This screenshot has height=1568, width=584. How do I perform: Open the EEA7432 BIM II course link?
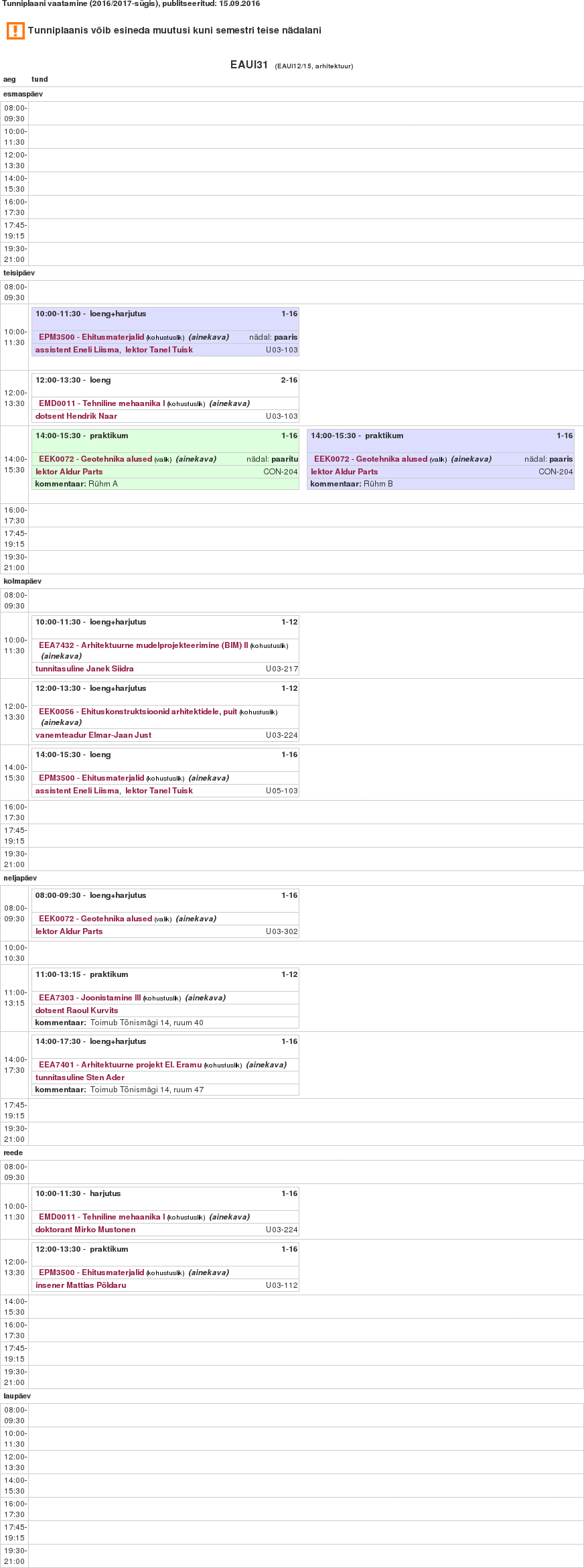click(143, 645)
